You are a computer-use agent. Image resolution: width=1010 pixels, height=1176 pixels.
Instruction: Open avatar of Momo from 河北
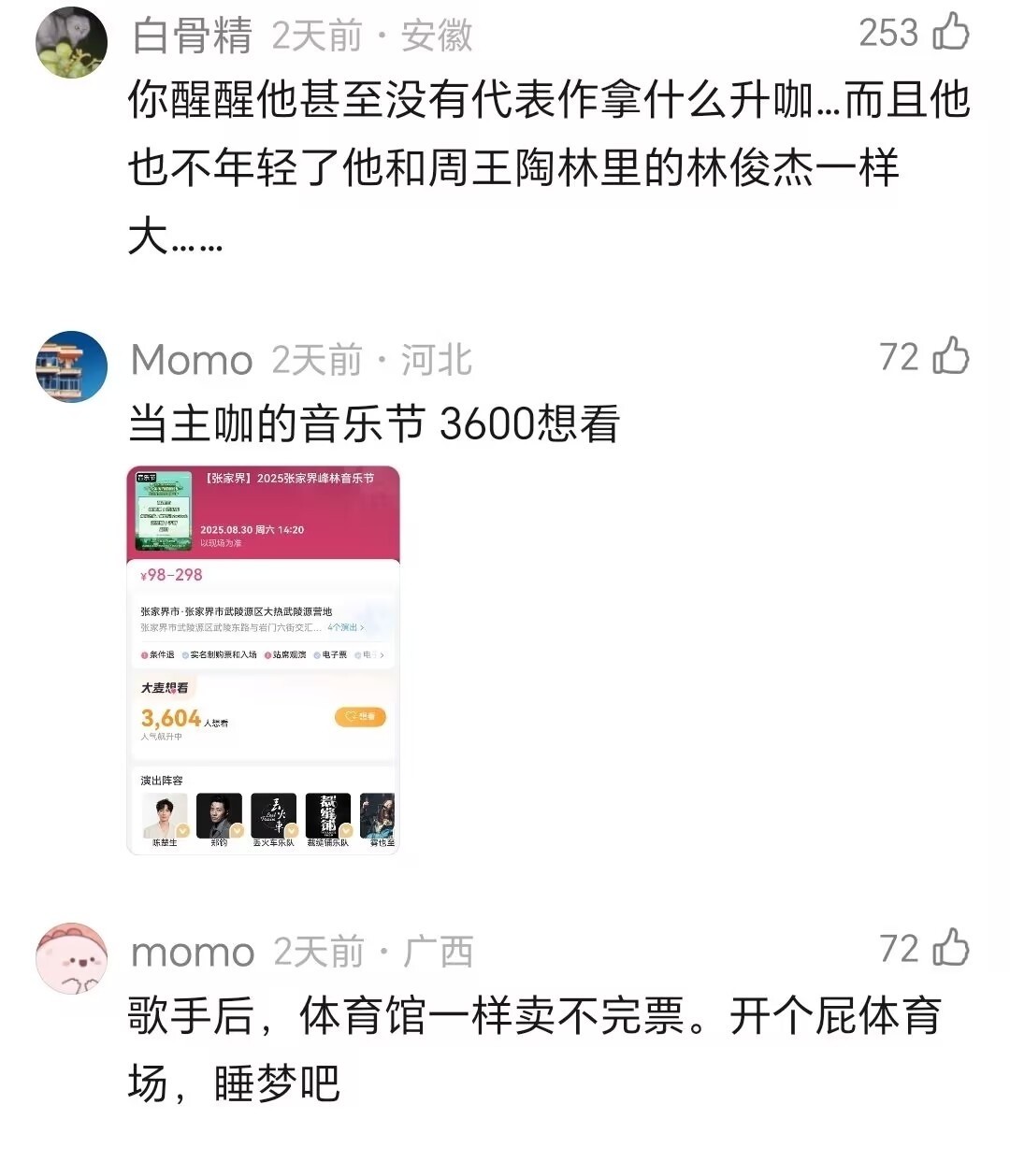click(71, 366)
